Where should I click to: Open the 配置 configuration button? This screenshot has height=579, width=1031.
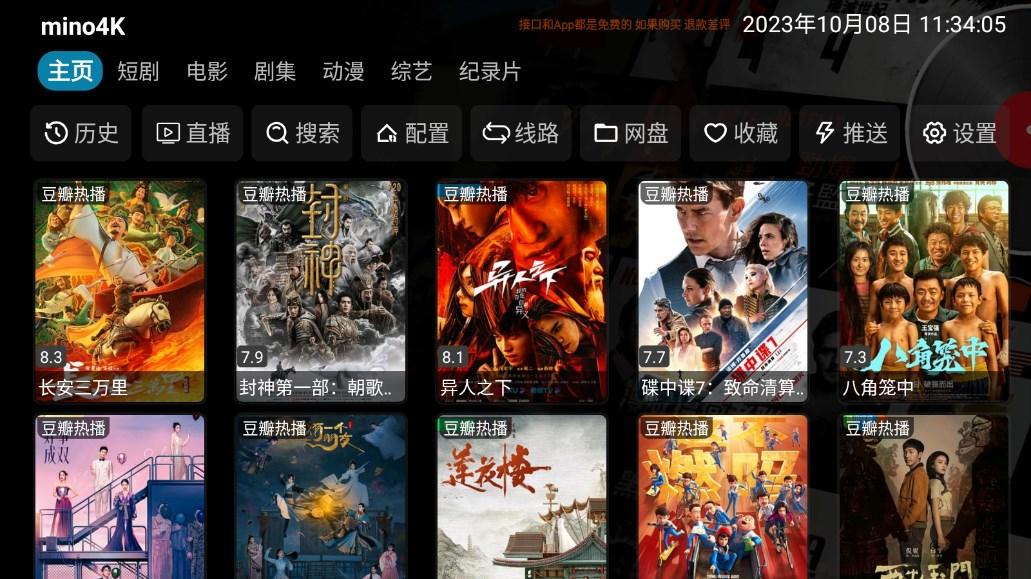pyautogui.click(x=411, y=133)
